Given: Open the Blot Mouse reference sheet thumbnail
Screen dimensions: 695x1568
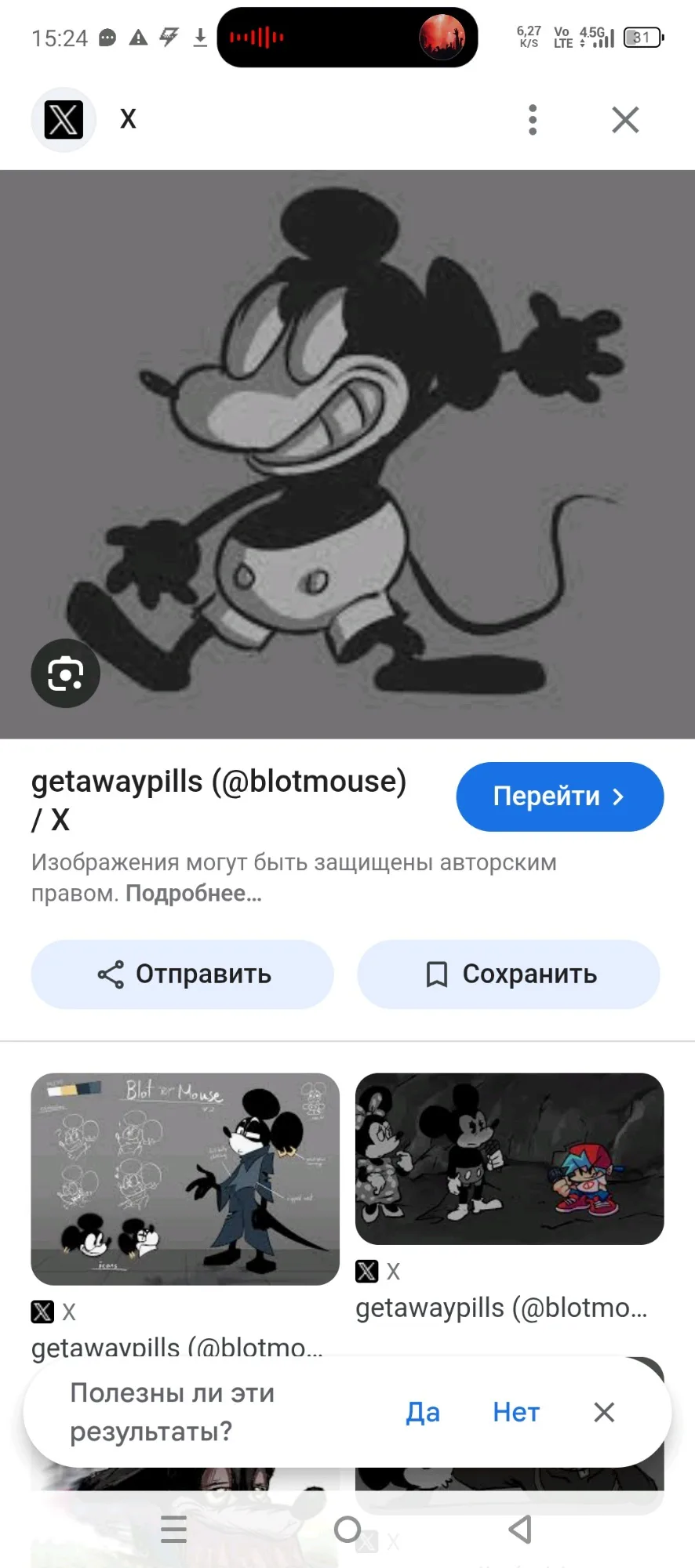Looking at the screenshot, I should click(x=185, y=1178).
